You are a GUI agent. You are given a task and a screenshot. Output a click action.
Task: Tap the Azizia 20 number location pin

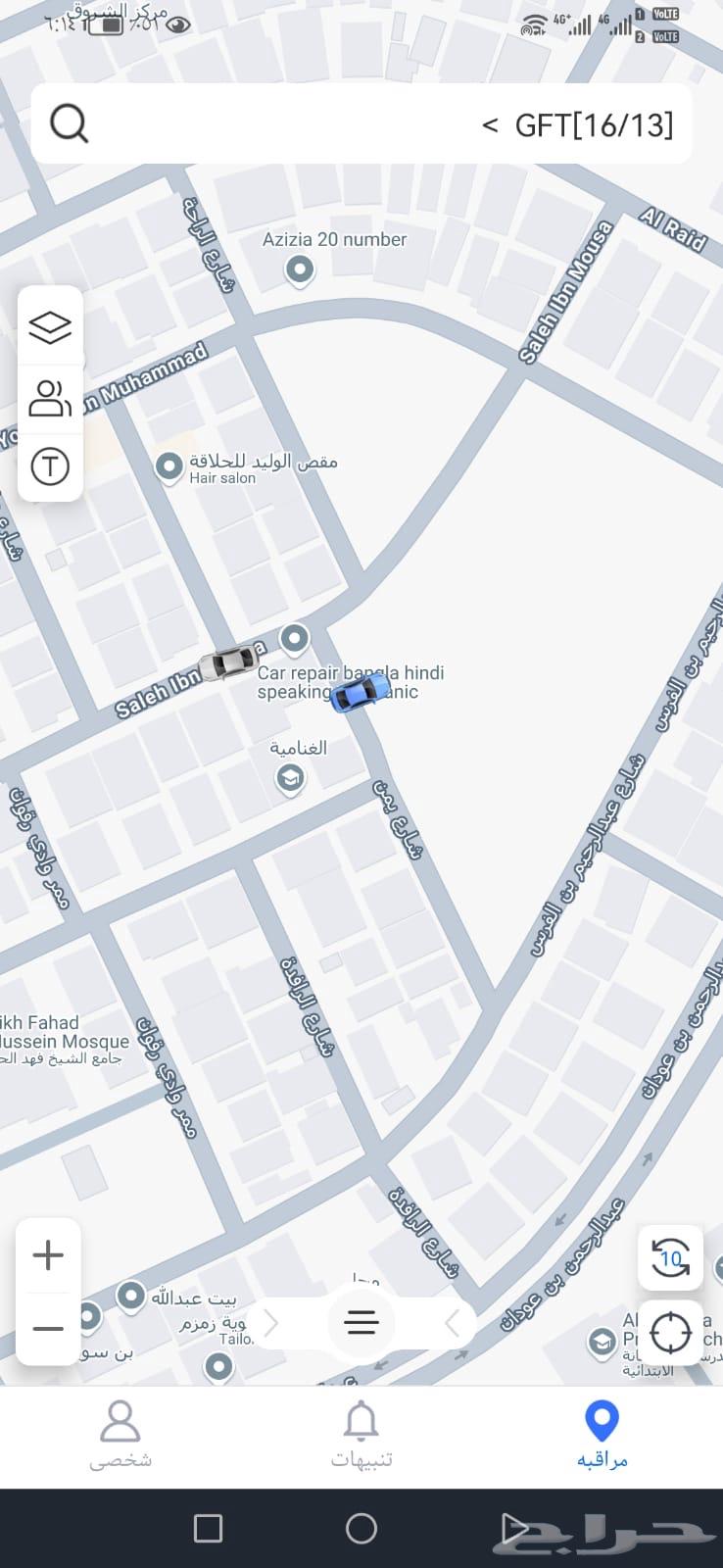299,270
